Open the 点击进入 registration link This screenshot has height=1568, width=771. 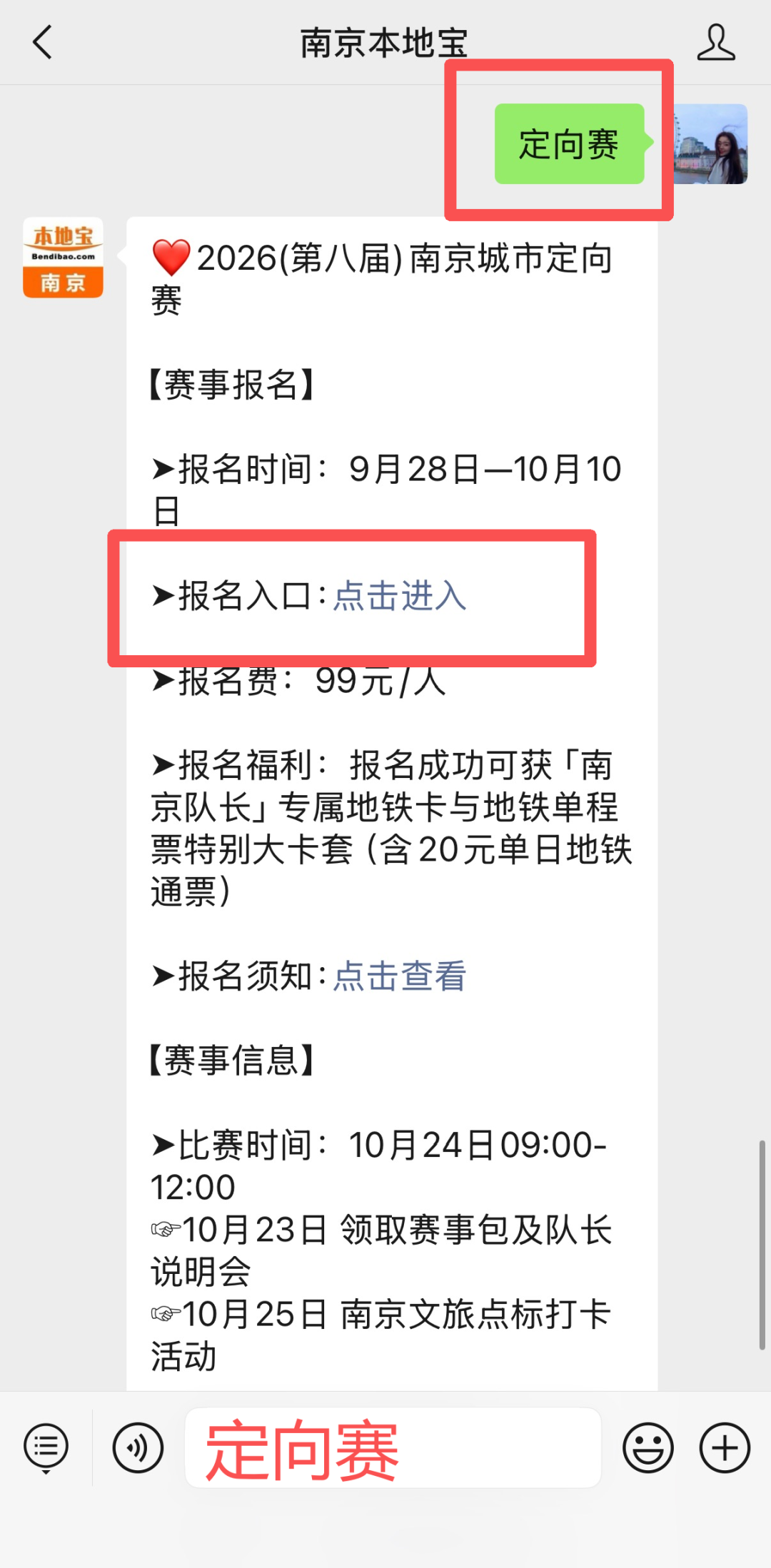(400, 595)
